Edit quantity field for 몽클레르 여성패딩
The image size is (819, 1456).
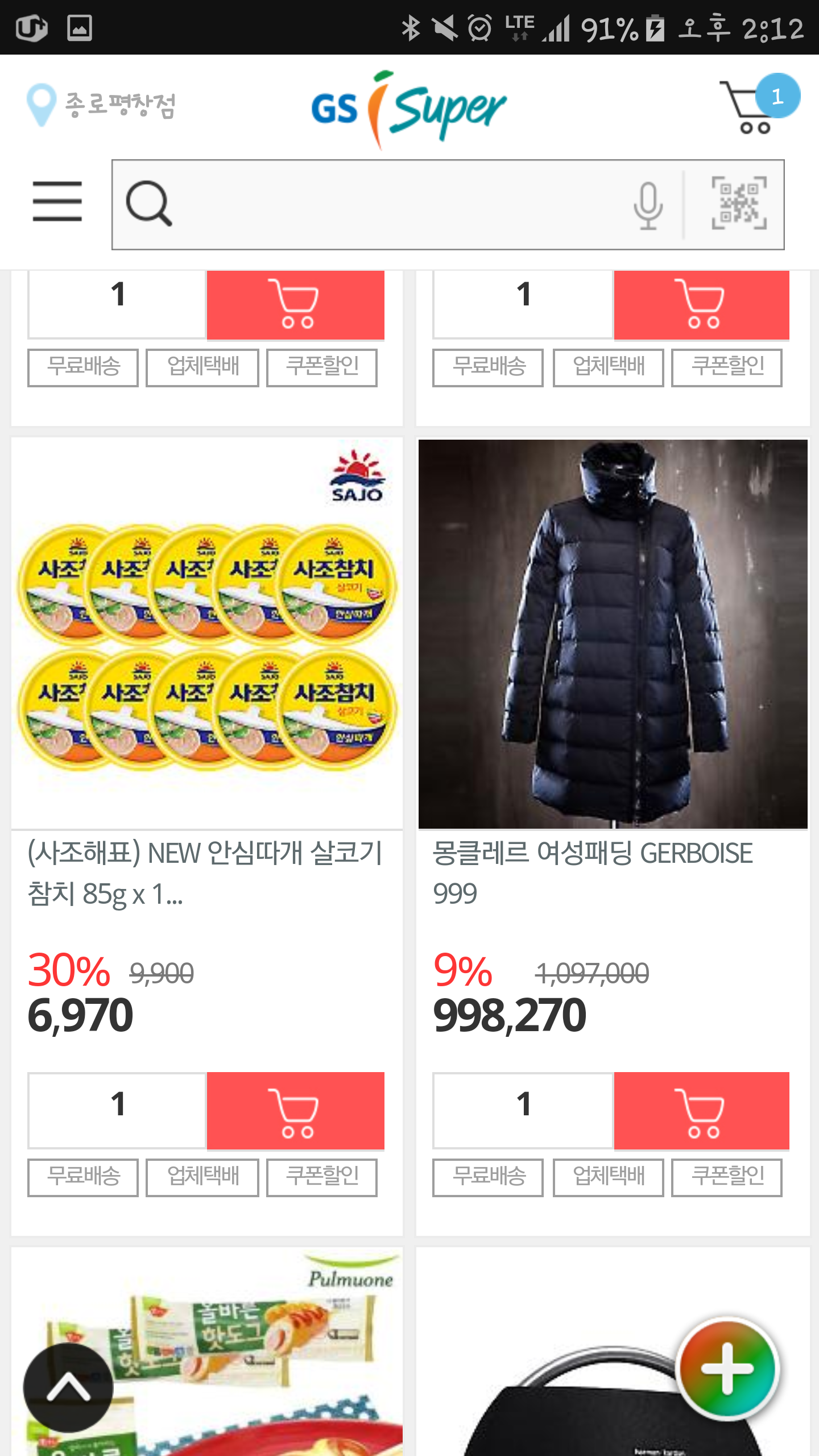pos(523,1110)
